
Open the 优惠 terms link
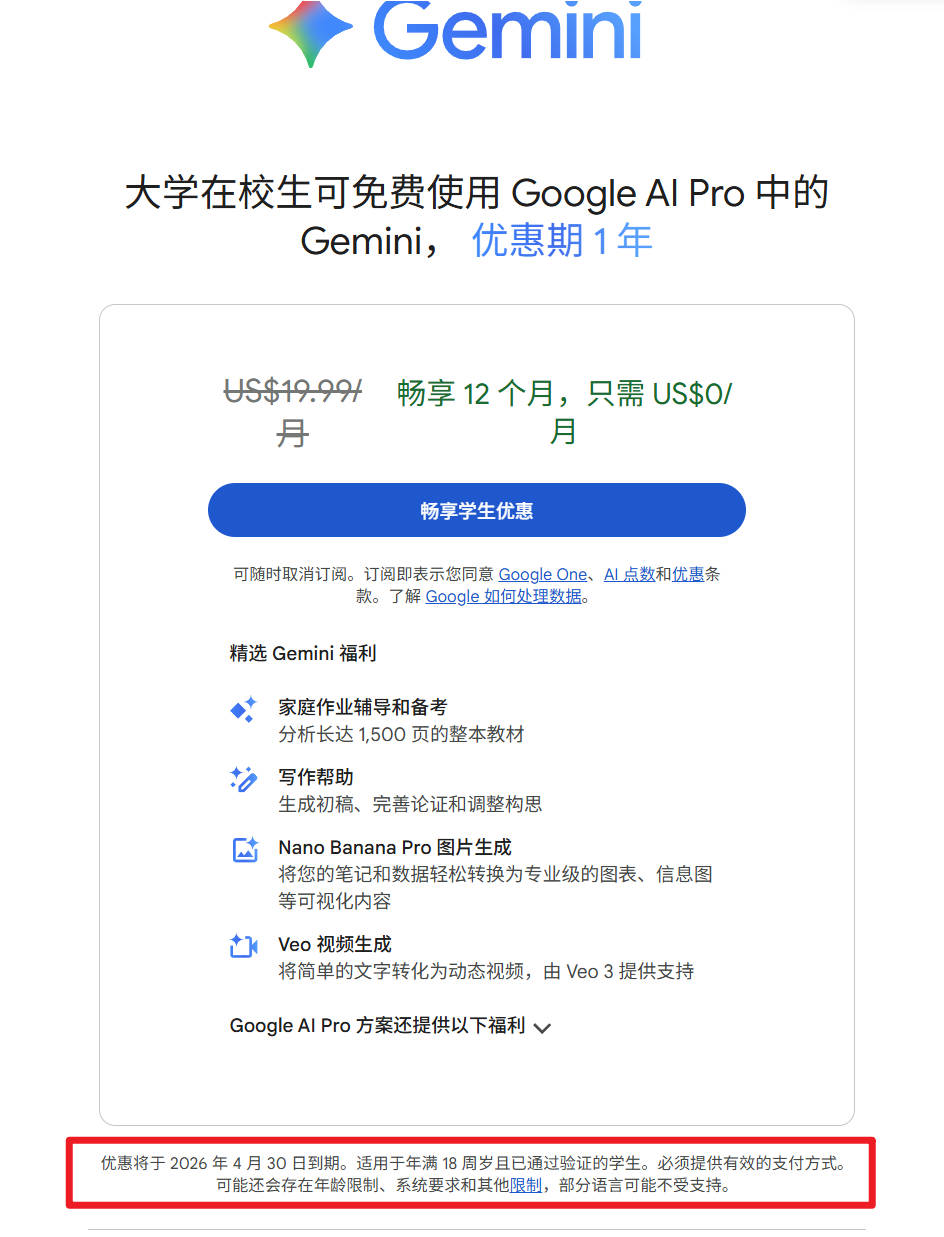pyautogui.click(x=688, y=574)
